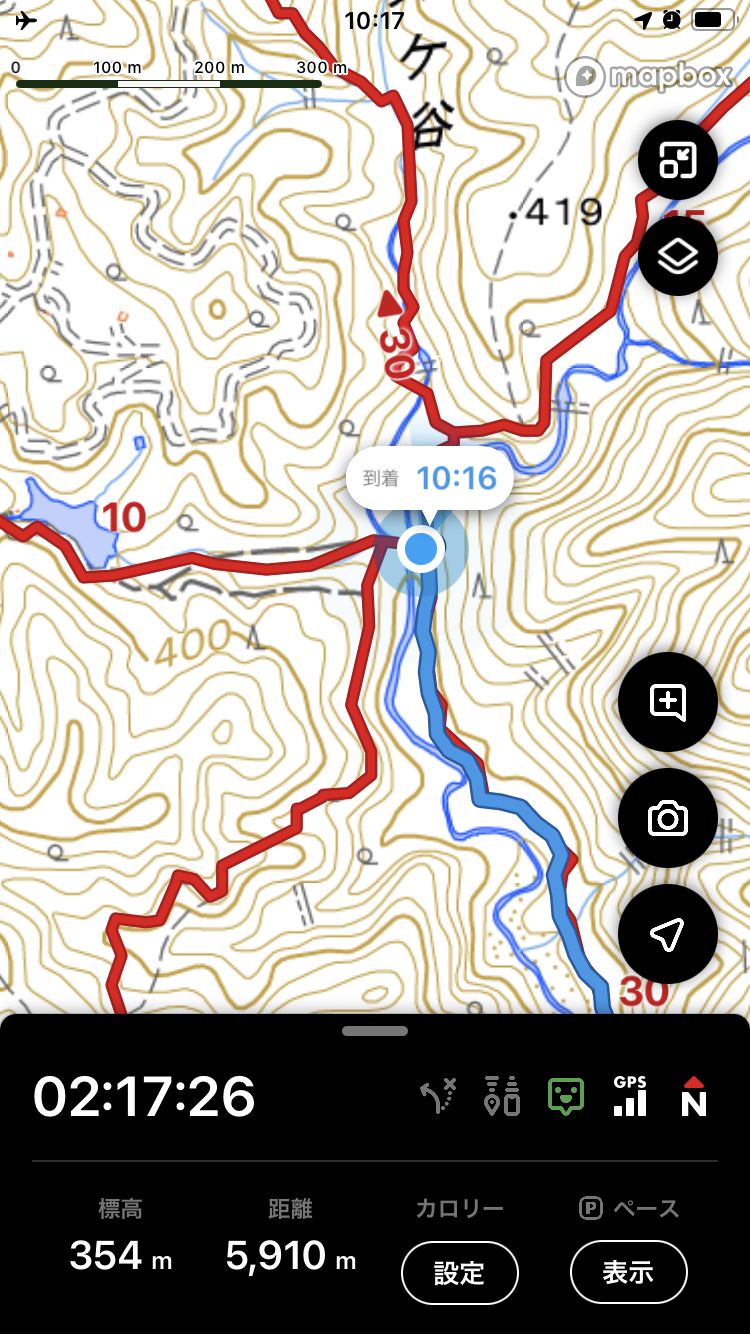Tap the panel handle to expand stats
The image size is (750, 1334).
click(375, 1031)
